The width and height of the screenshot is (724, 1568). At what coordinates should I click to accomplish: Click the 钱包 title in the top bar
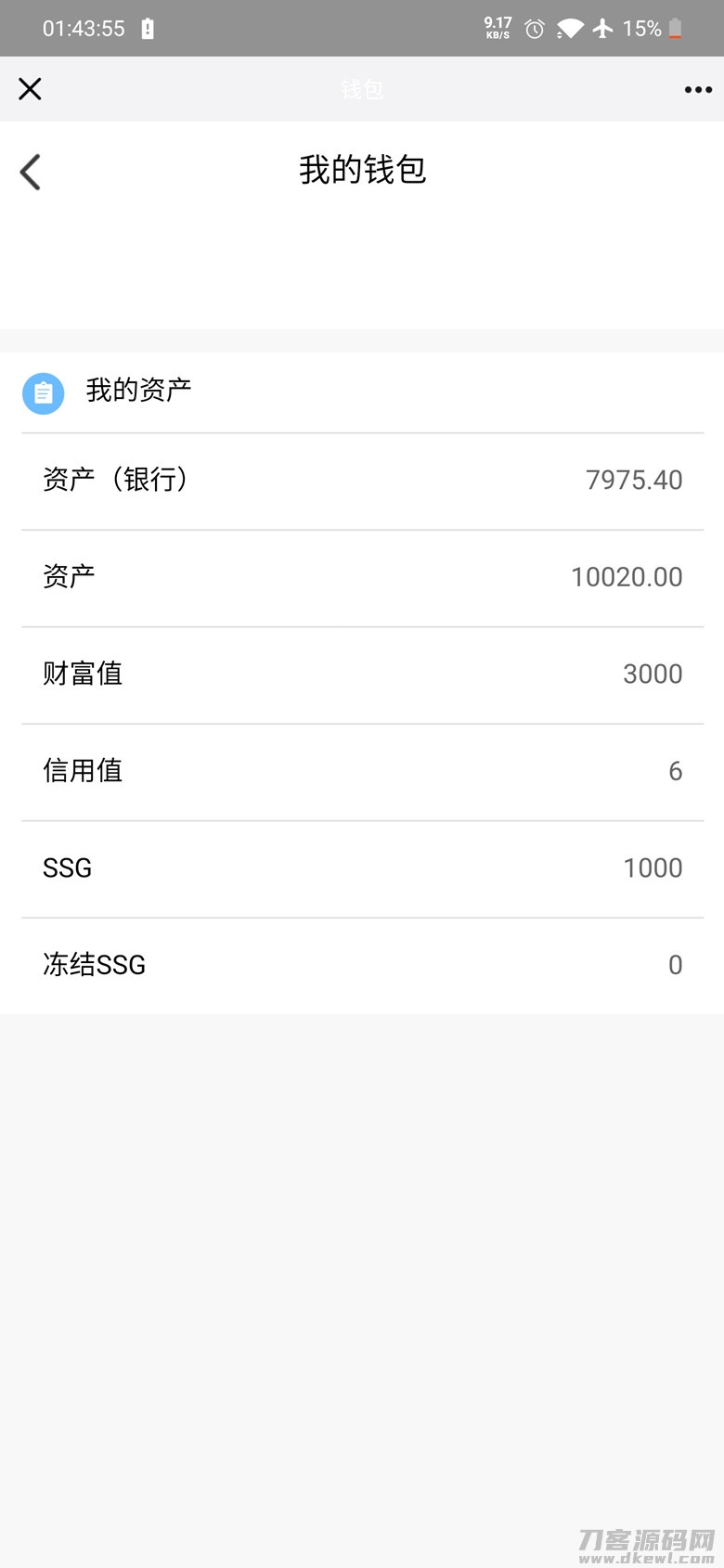pyautogui.click(x=362, y=89)
